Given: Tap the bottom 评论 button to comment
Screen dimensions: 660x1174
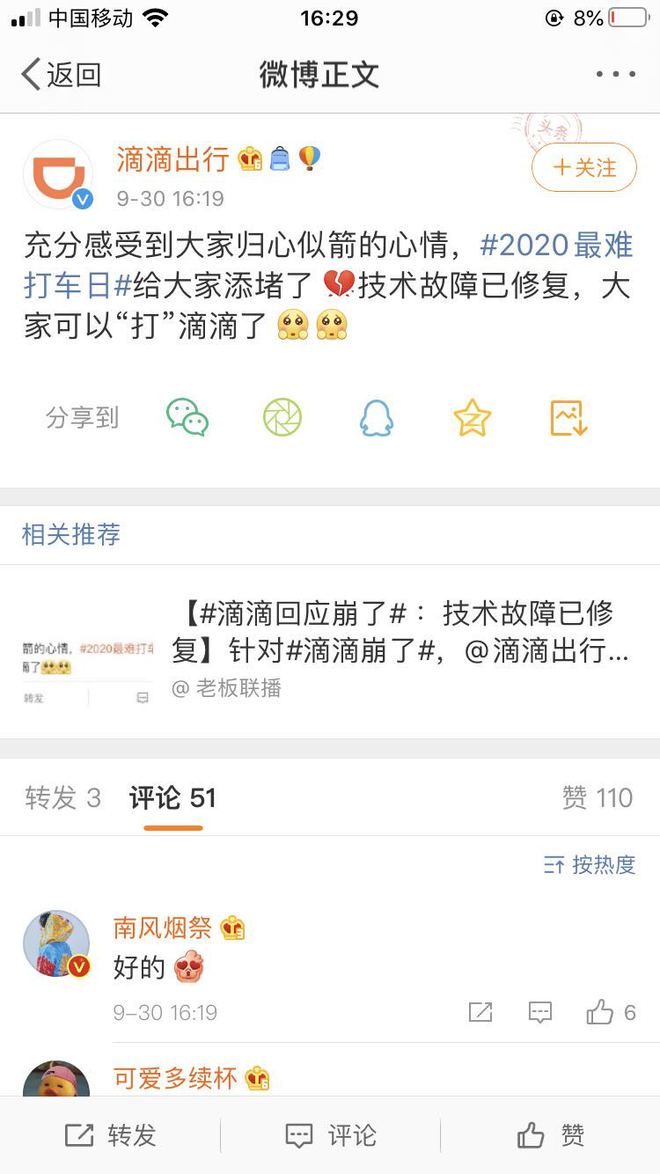Looking at the screenshot, I should (330, 1135).
